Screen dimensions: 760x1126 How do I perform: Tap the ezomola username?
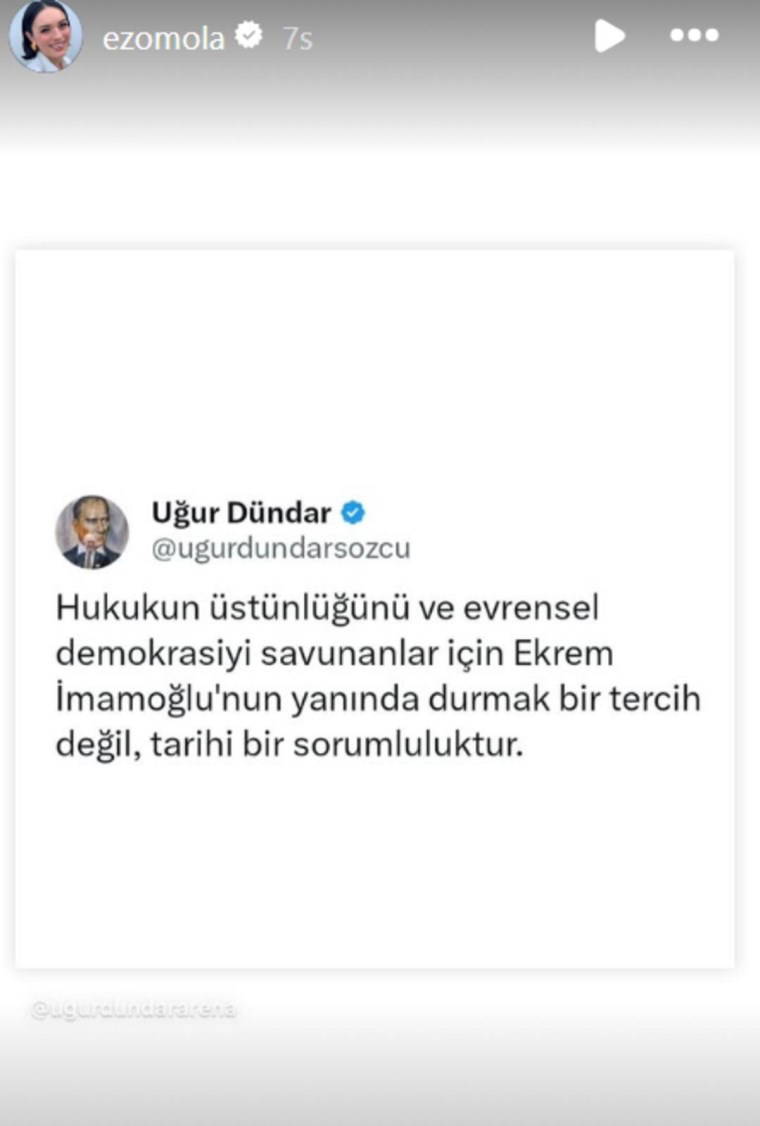tap(163, 38)
